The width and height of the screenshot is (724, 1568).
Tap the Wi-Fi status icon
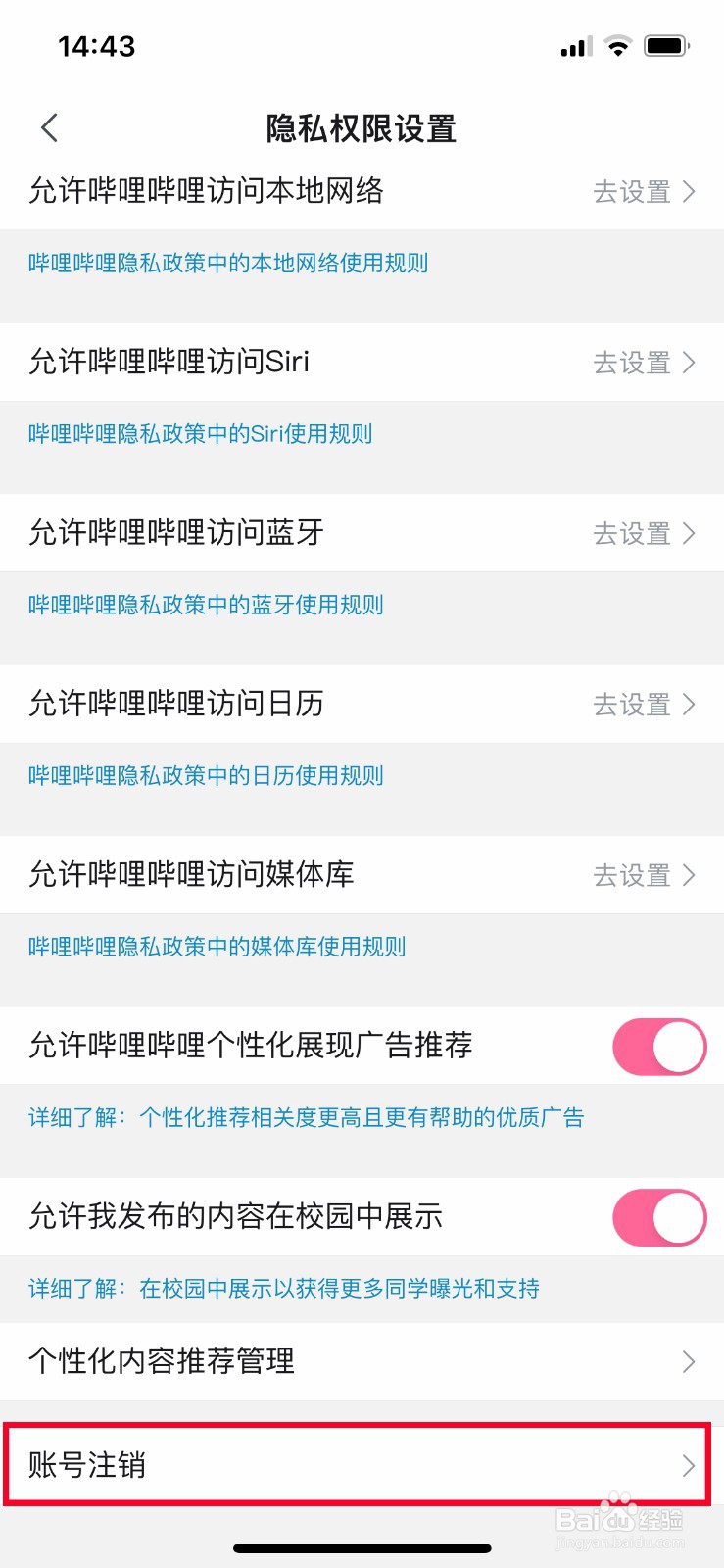pos(618,45)
